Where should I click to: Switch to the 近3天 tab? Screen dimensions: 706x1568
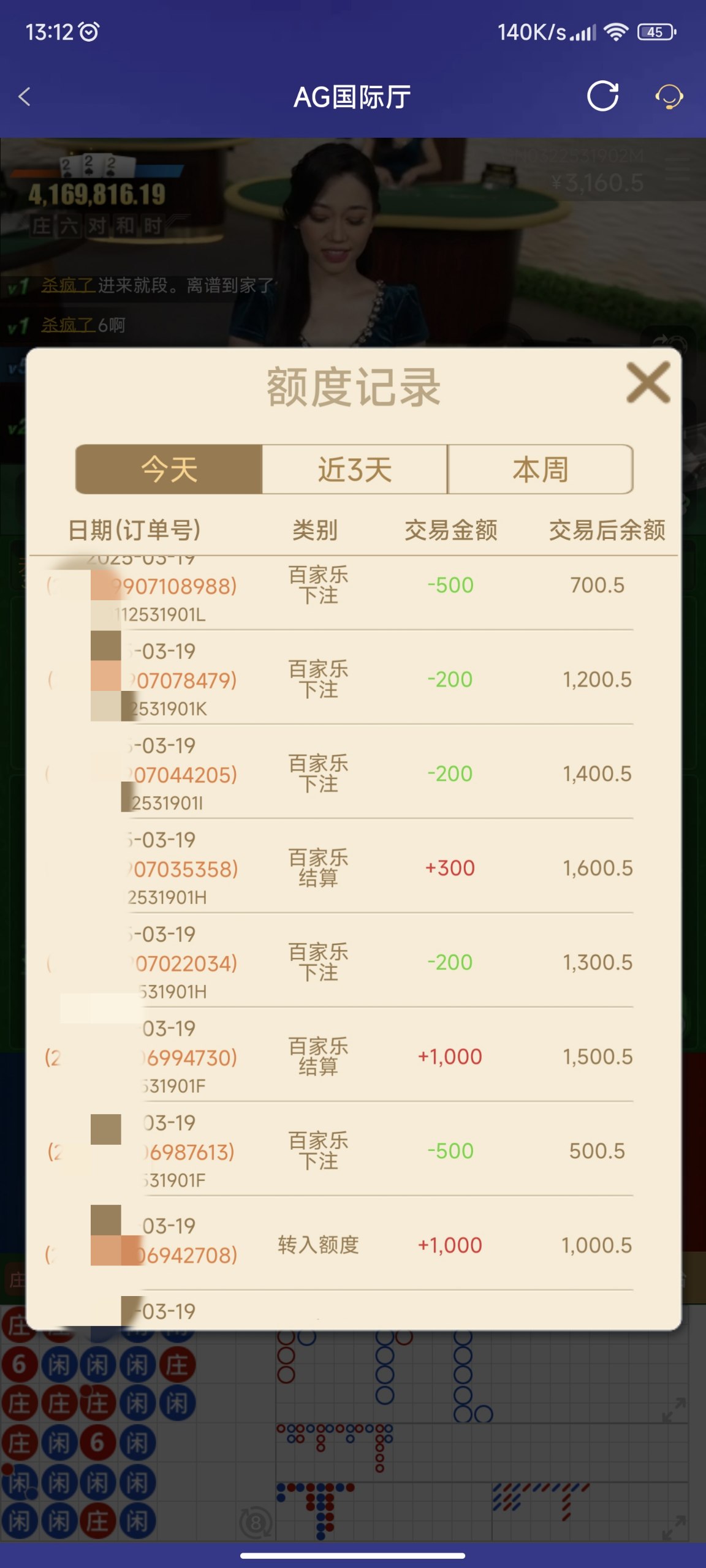pos(355,469)
